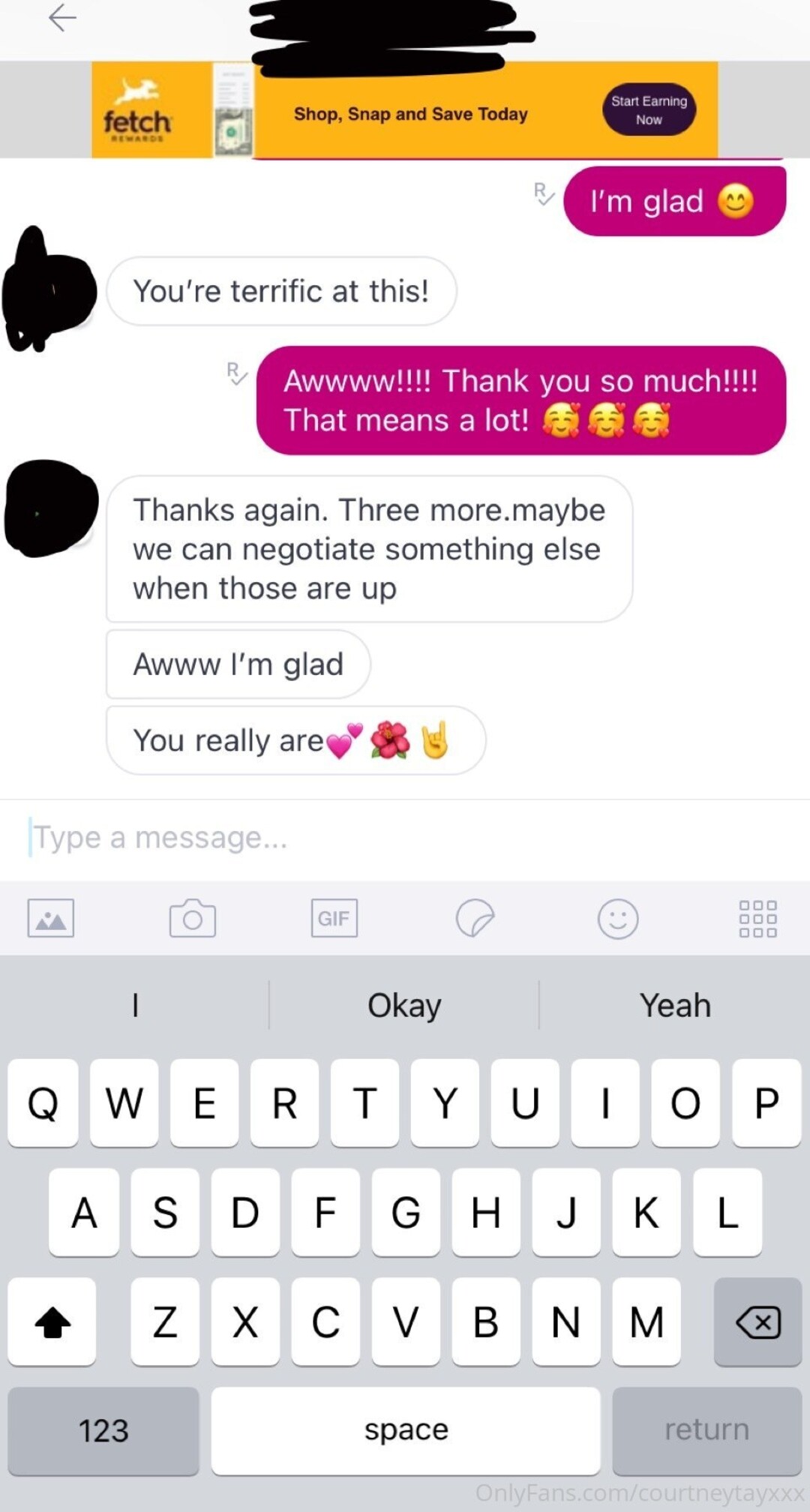
Task: Insert the suggested word Okay
Action: click(x=404, y=1006)
